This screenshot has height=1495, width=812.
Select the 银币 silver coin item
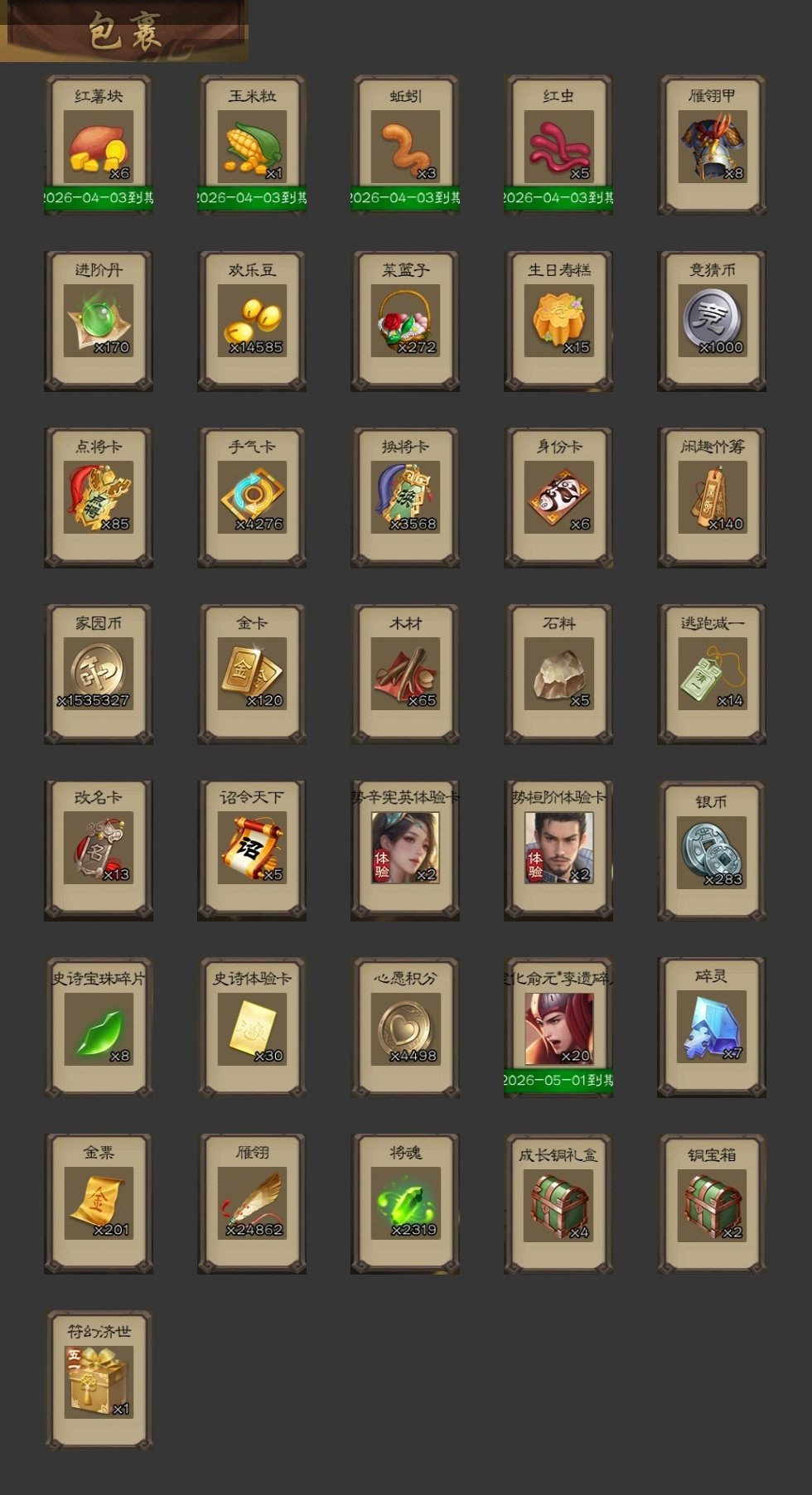[712, 851]
